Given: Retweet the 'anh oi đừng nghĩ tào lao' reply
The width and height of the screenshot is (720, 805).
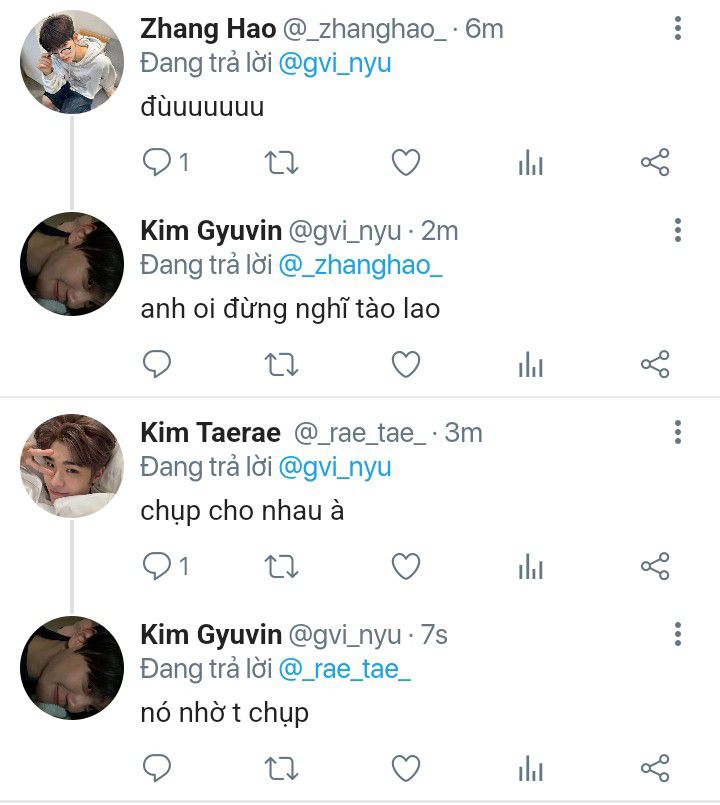Looking at the screenshot, I should coord(281,365).
